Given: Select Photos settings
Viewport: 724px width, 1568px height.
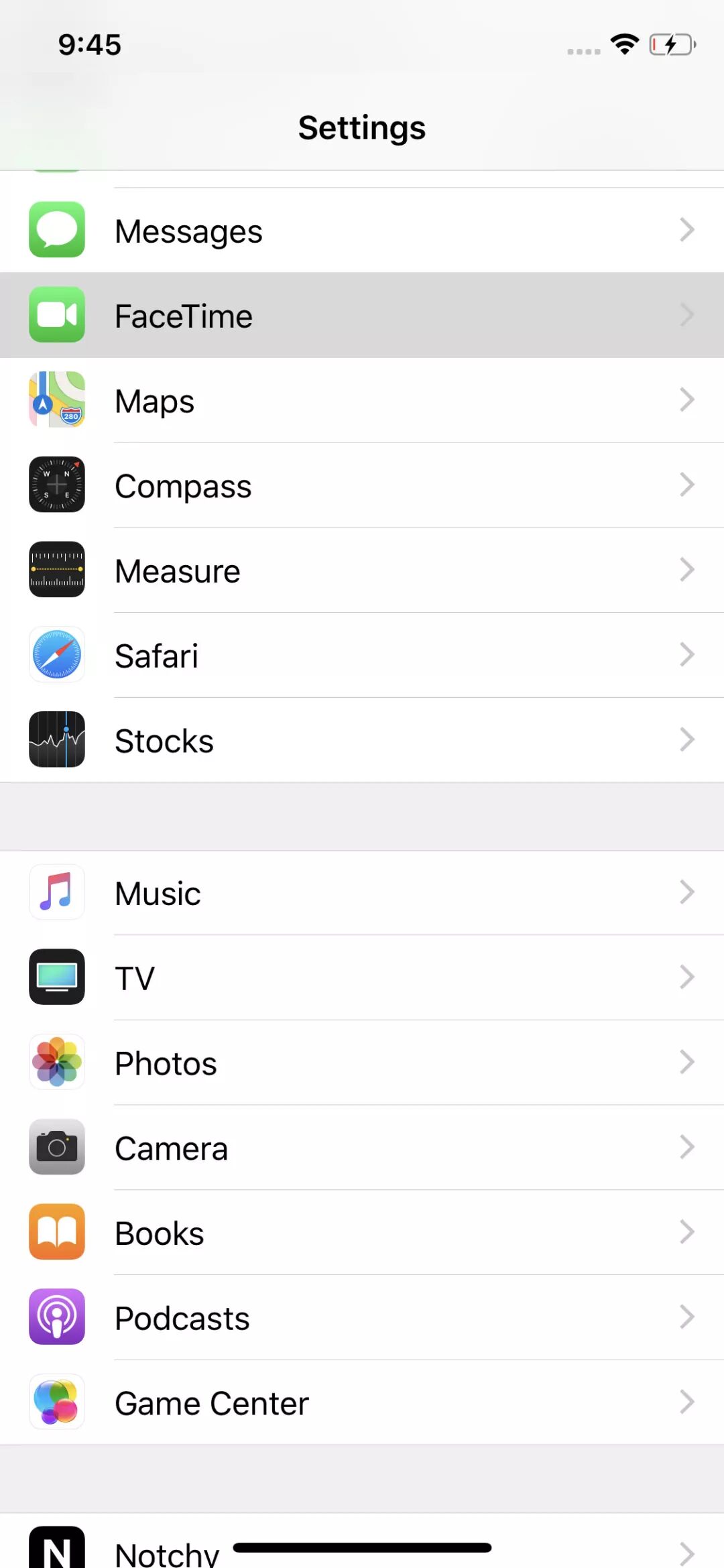Looking at the screenshot, I should pyautogui.click(x=362, y=1063).
